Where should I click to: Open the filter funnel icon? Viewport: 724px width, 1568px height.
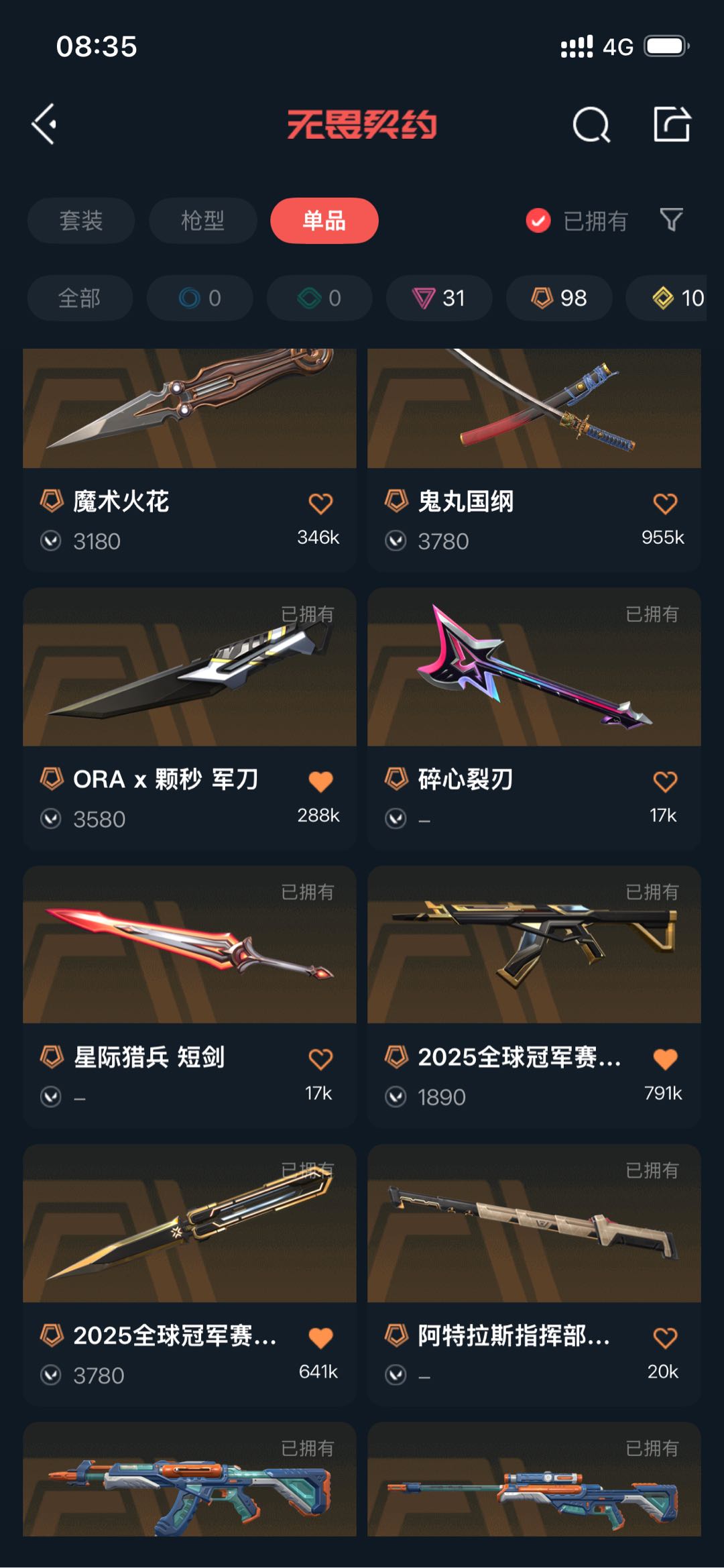coord(671,220)
